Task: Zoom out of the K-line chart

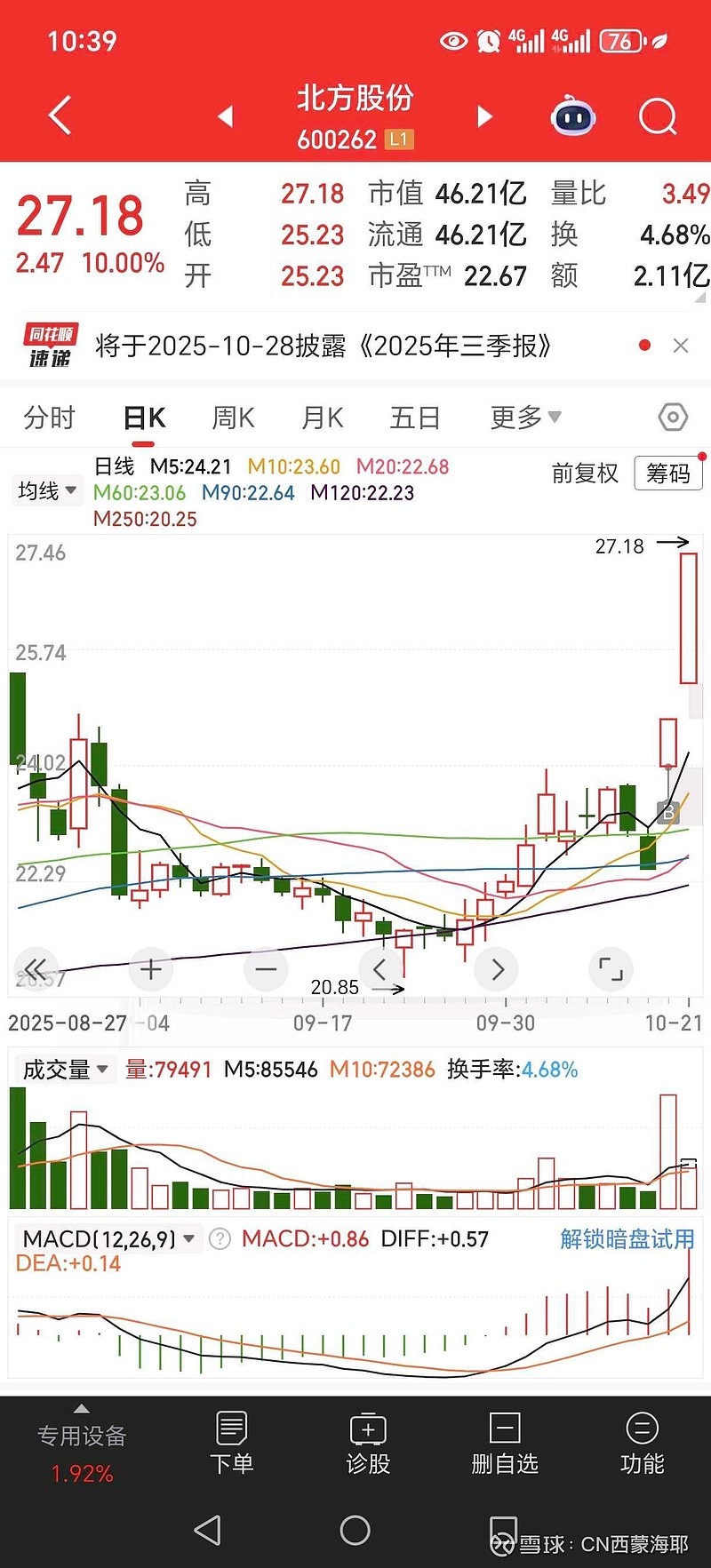Action: coord(266,969)
